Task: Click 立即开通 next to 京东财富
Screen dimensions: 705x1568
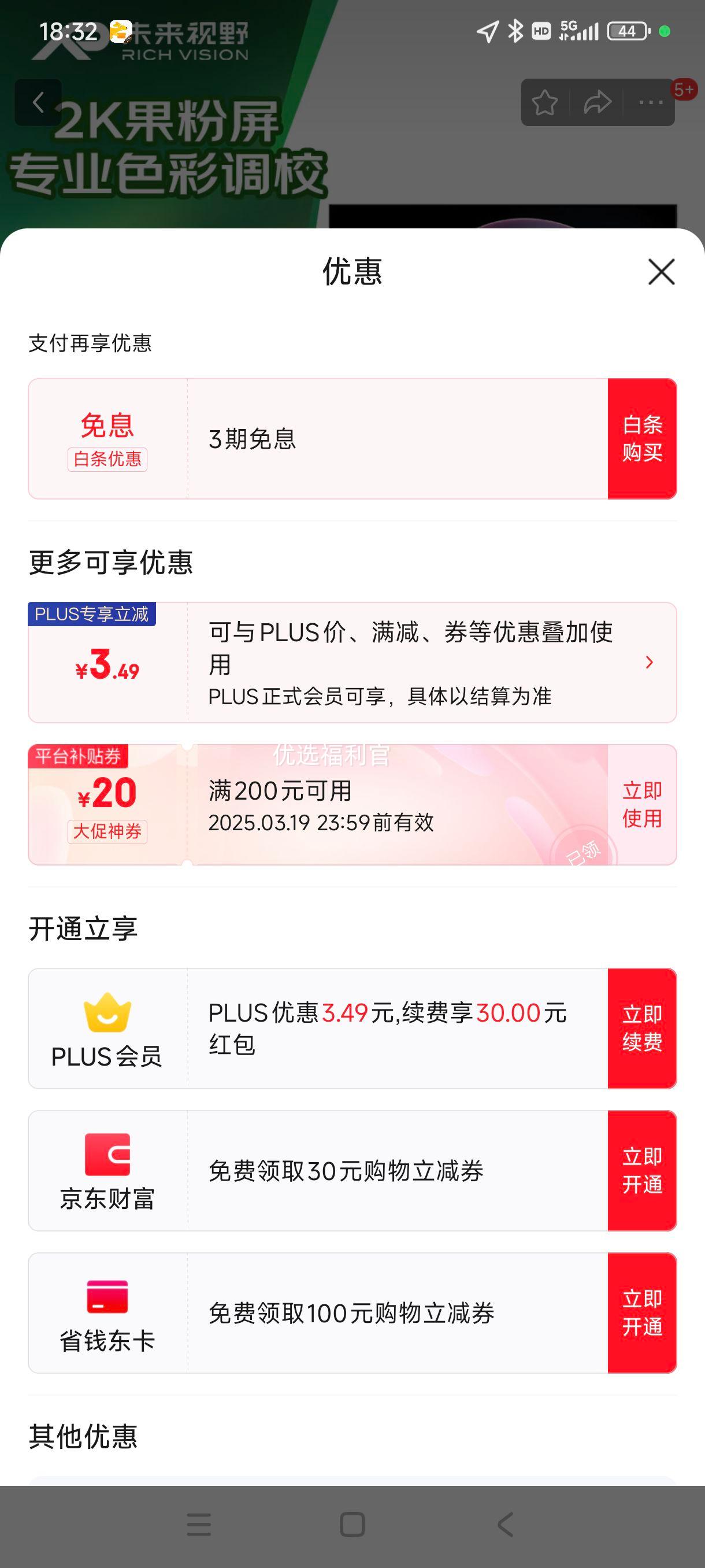Action: point(642,1171)
